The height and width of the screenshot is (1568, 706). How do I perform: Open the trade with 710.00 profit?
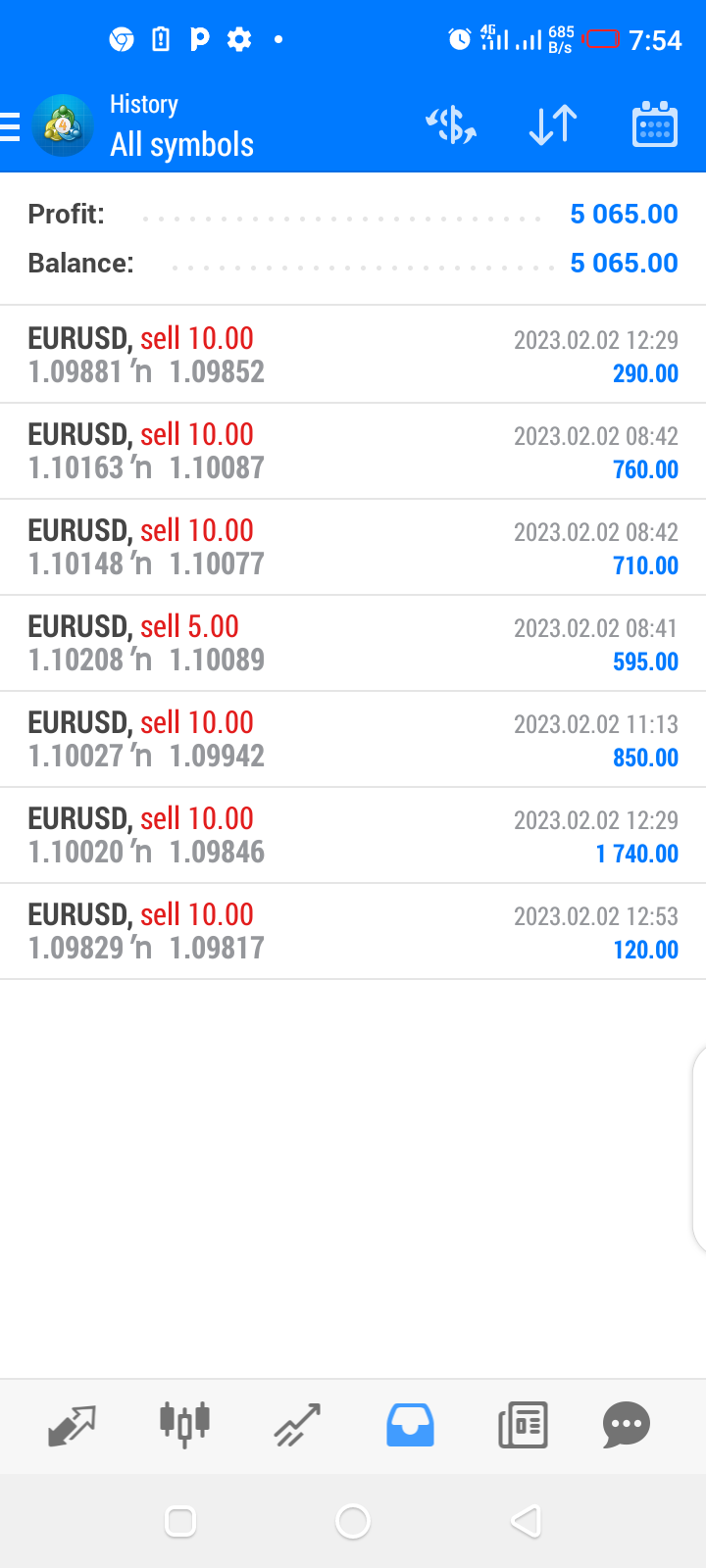click(x=353, y=547)
